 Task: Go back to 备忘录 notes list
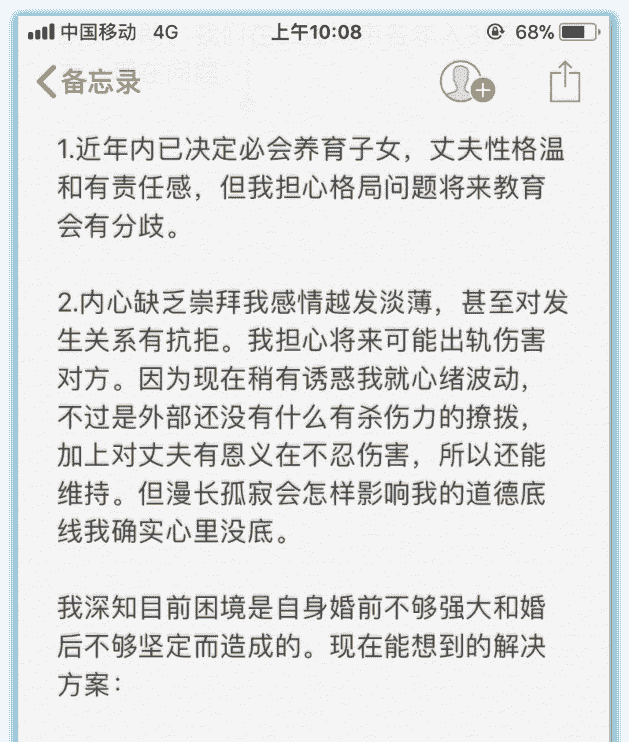(88, 82)
